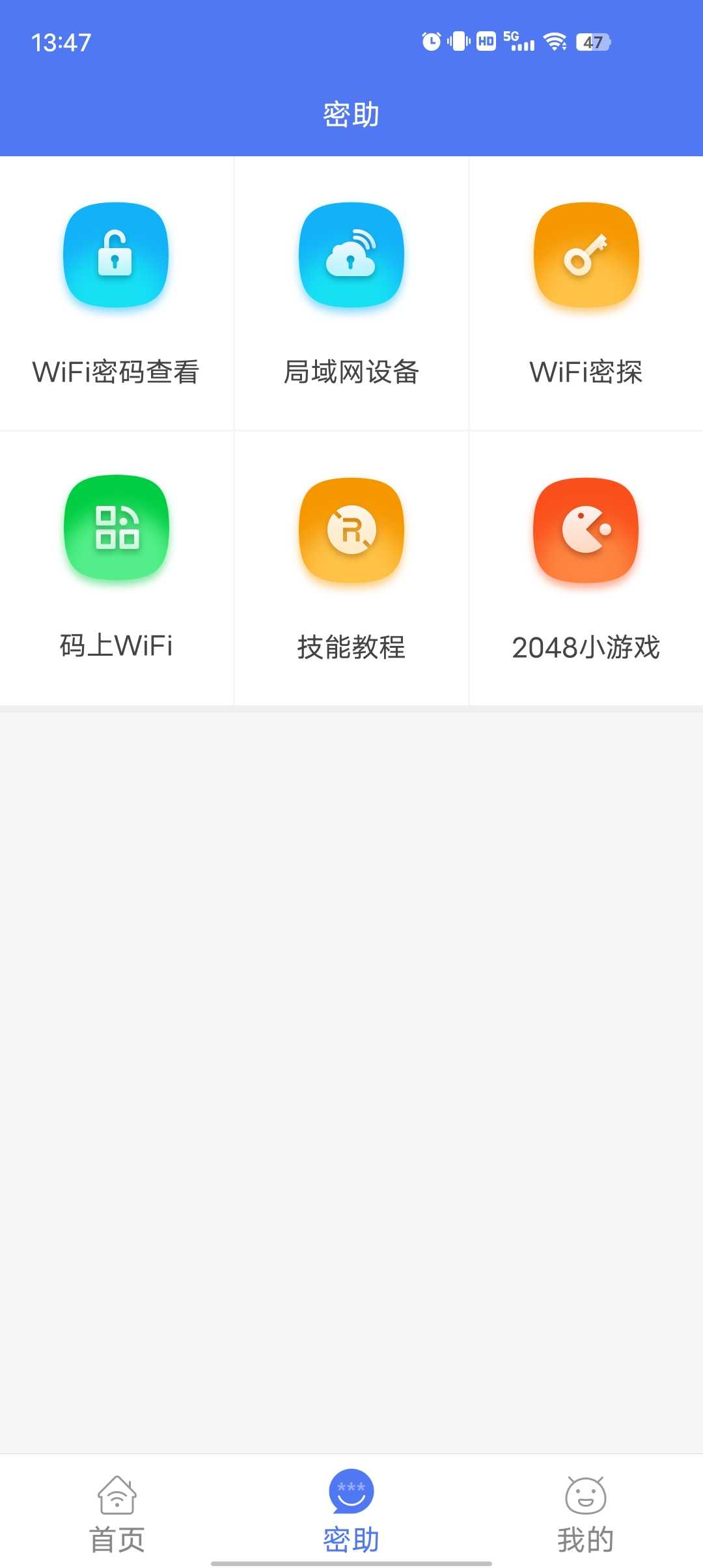703x1568 pixels.
Task: Open WiFi密码查看 via its text label
Action: pyautogui.click(x=116, y=372)
